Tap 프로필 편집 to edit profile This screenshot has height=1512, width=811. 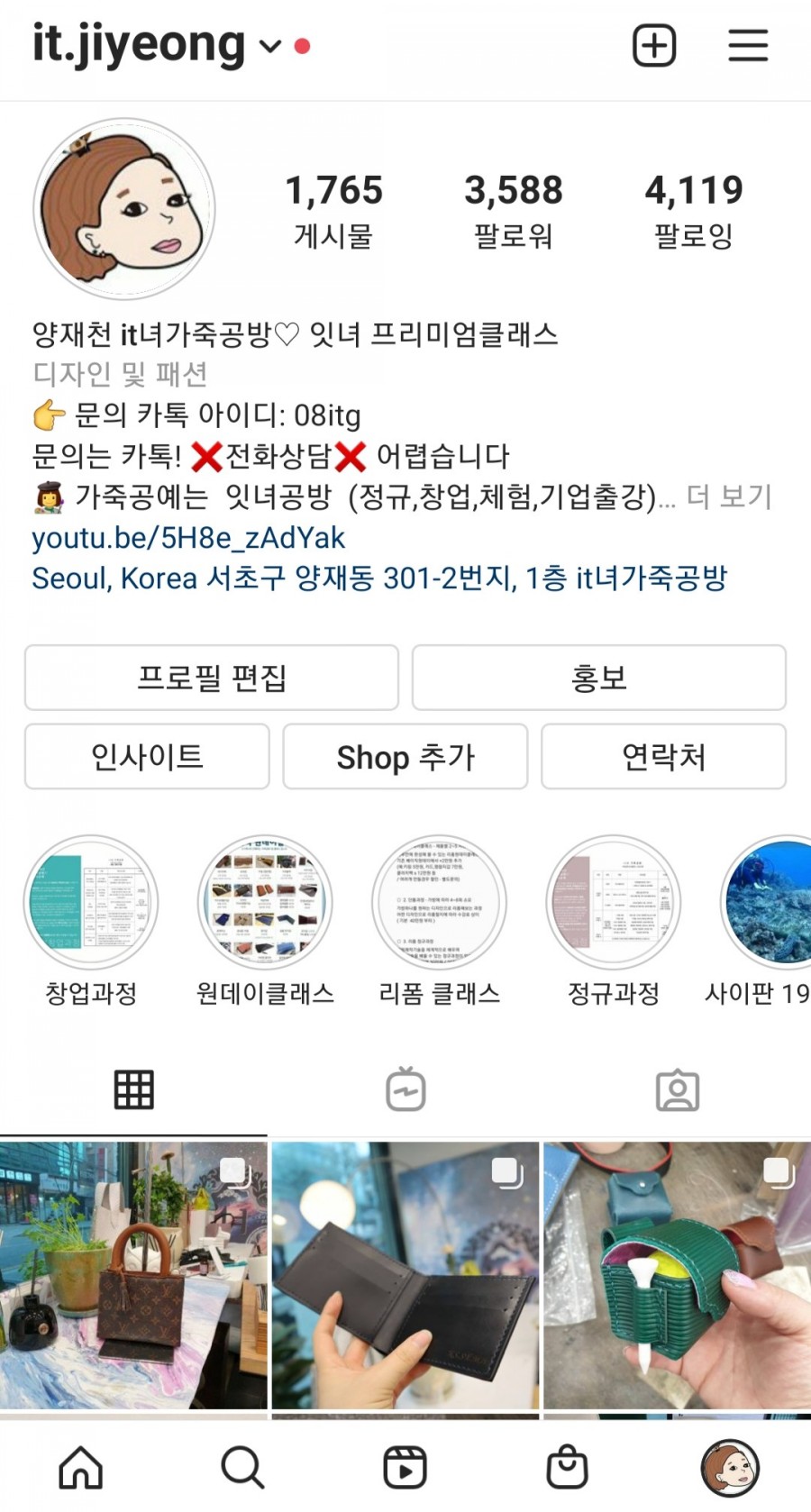[x=212, y=678]
